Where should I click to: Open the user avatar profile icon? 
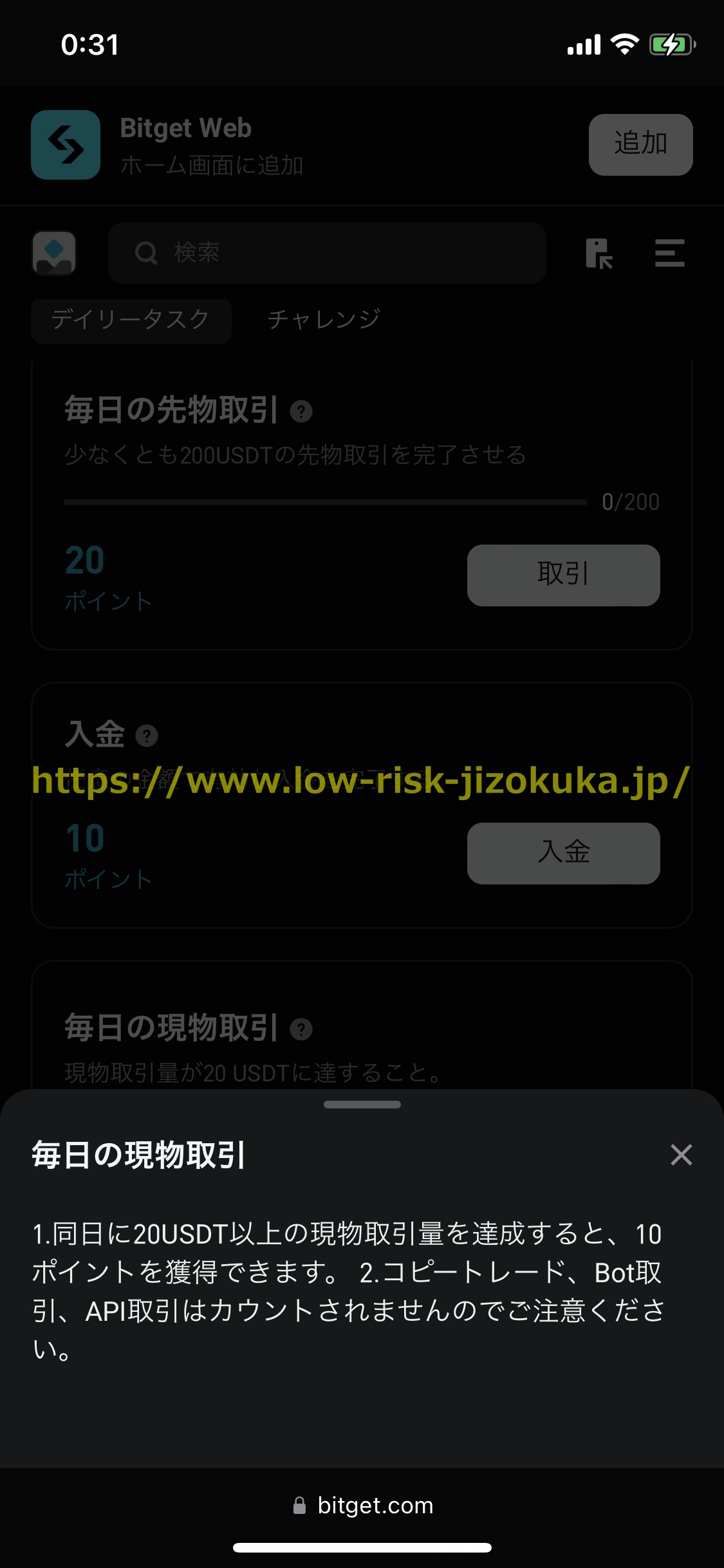(x=54, y=253)
